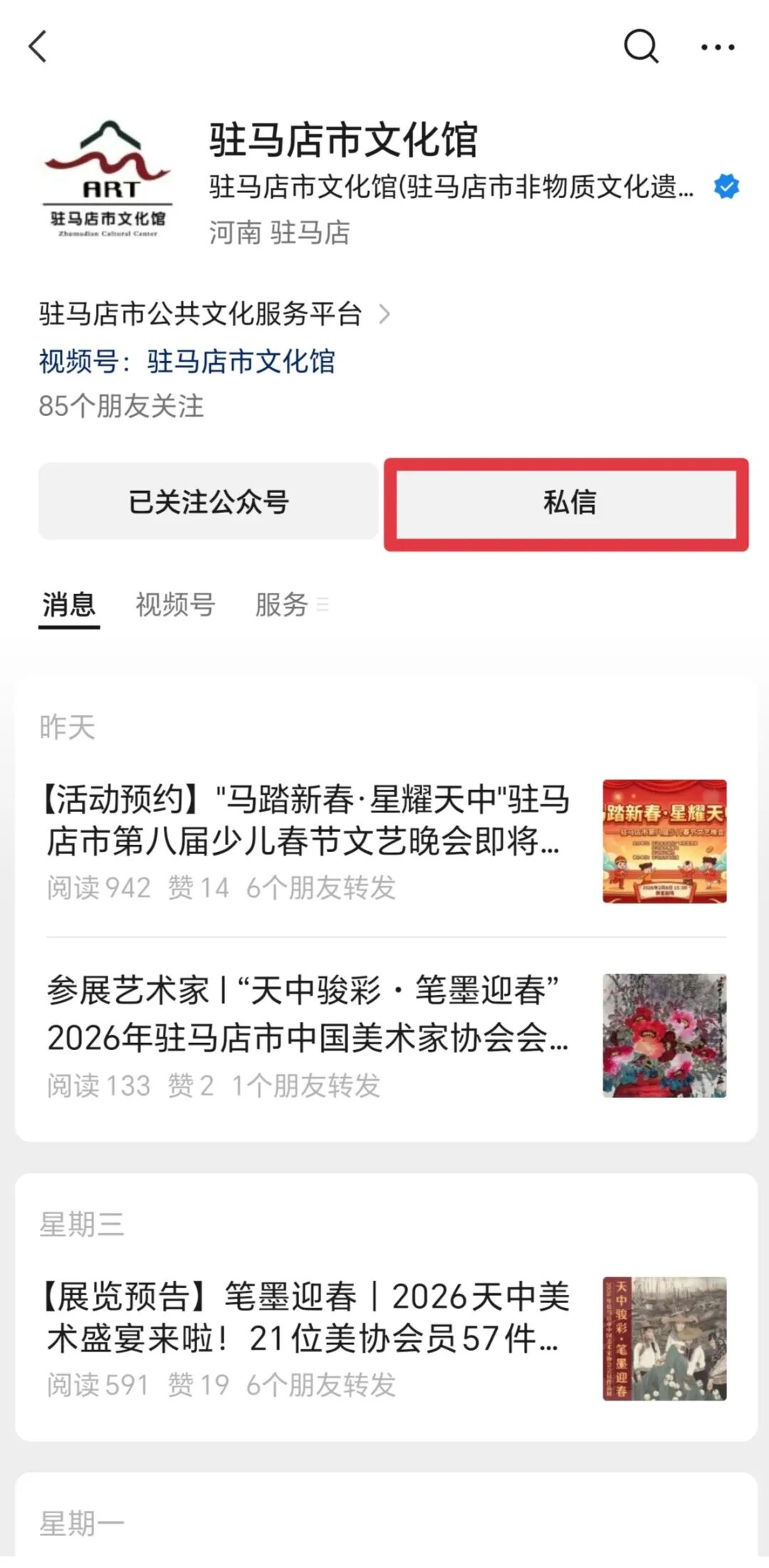The width and height of the screenshot is (769, 1568).
Task: Go back using the top-left arrow
Action: pos(38,47)
